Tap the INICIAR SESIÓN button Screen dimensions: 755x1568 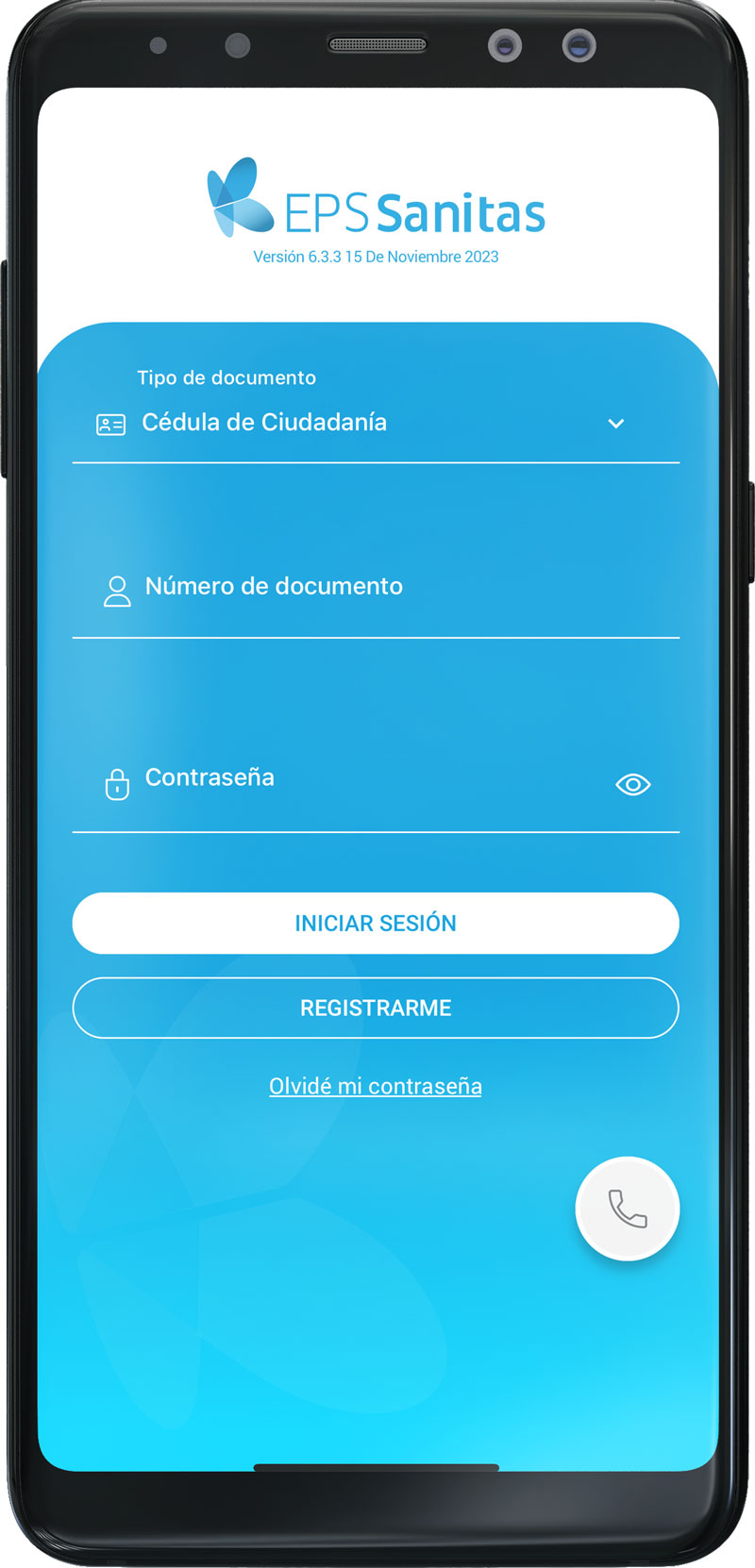pyautogui.click(x=376, y=923)
